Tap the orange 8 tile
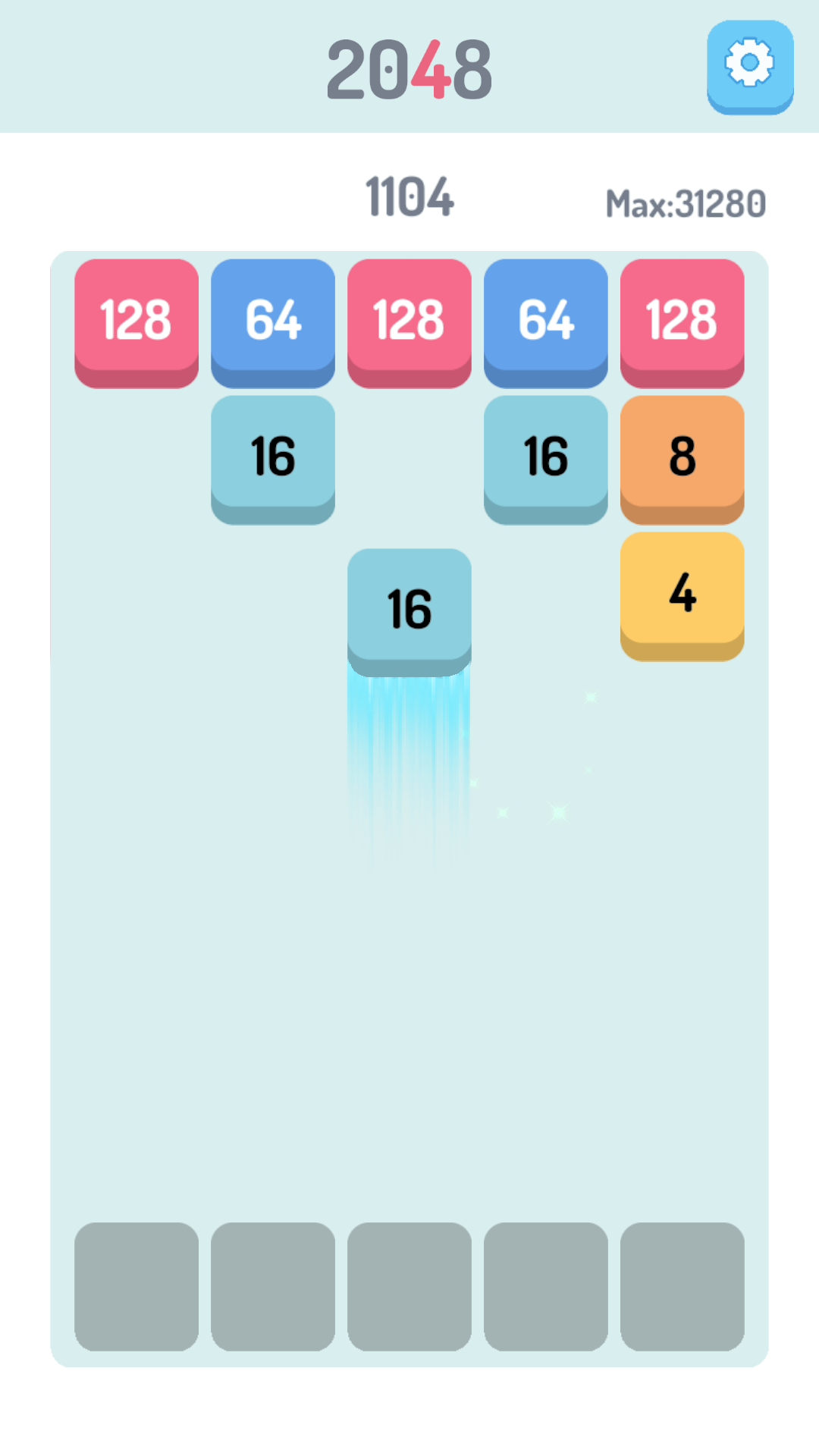819x1456 pixels. [682, 455]
